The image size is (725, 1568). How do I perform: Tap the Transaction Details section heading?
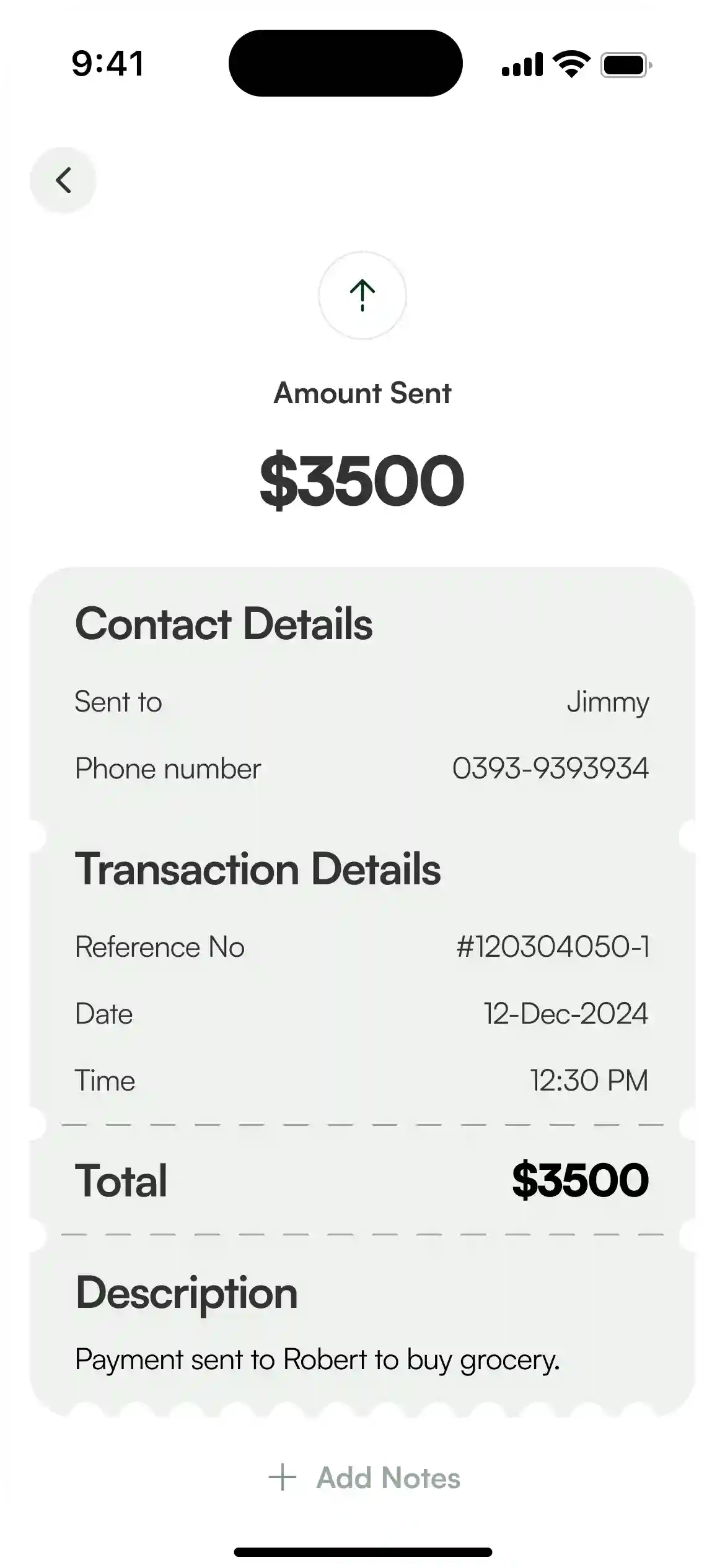pos(258,869)
